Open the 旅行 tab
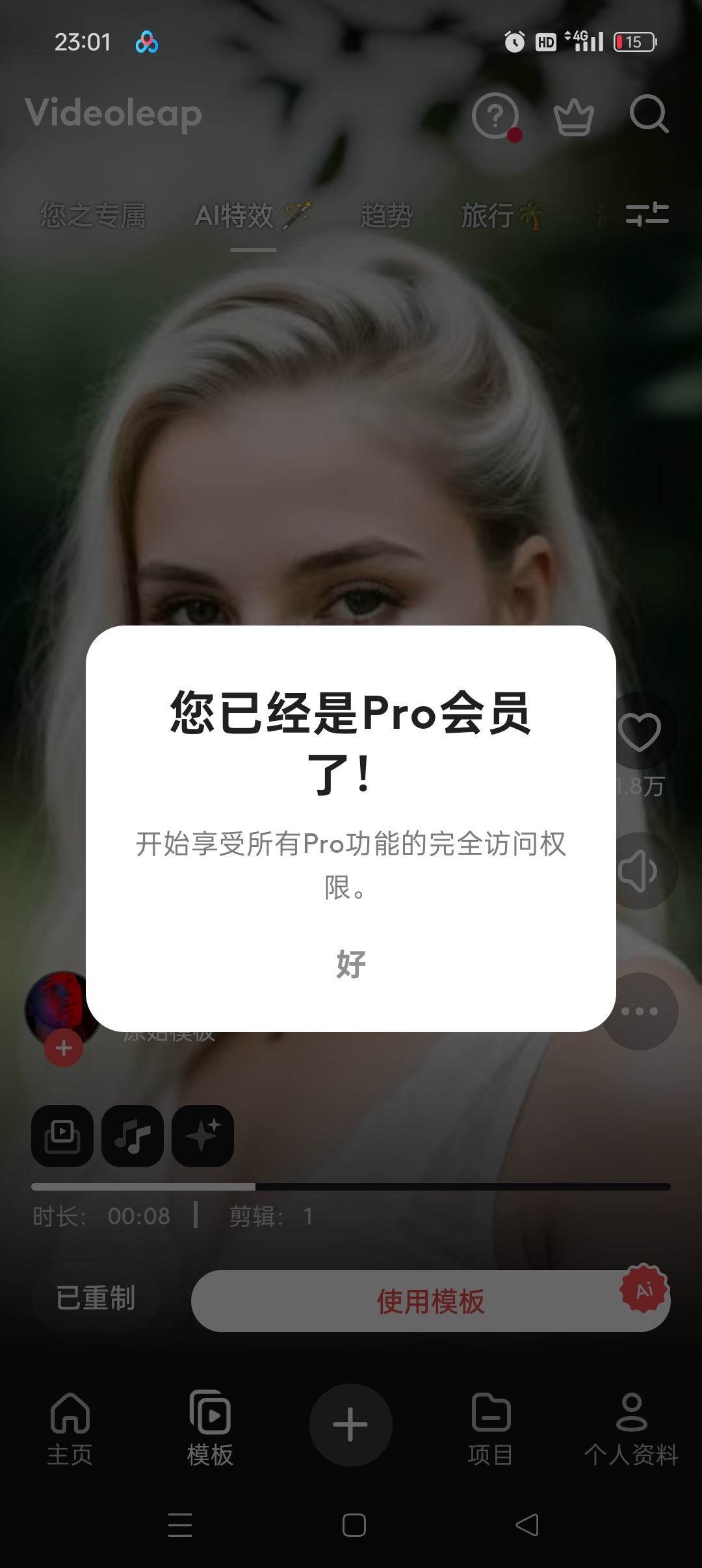This screenshot has width=702, height=1568. click(x=501, y=216)
